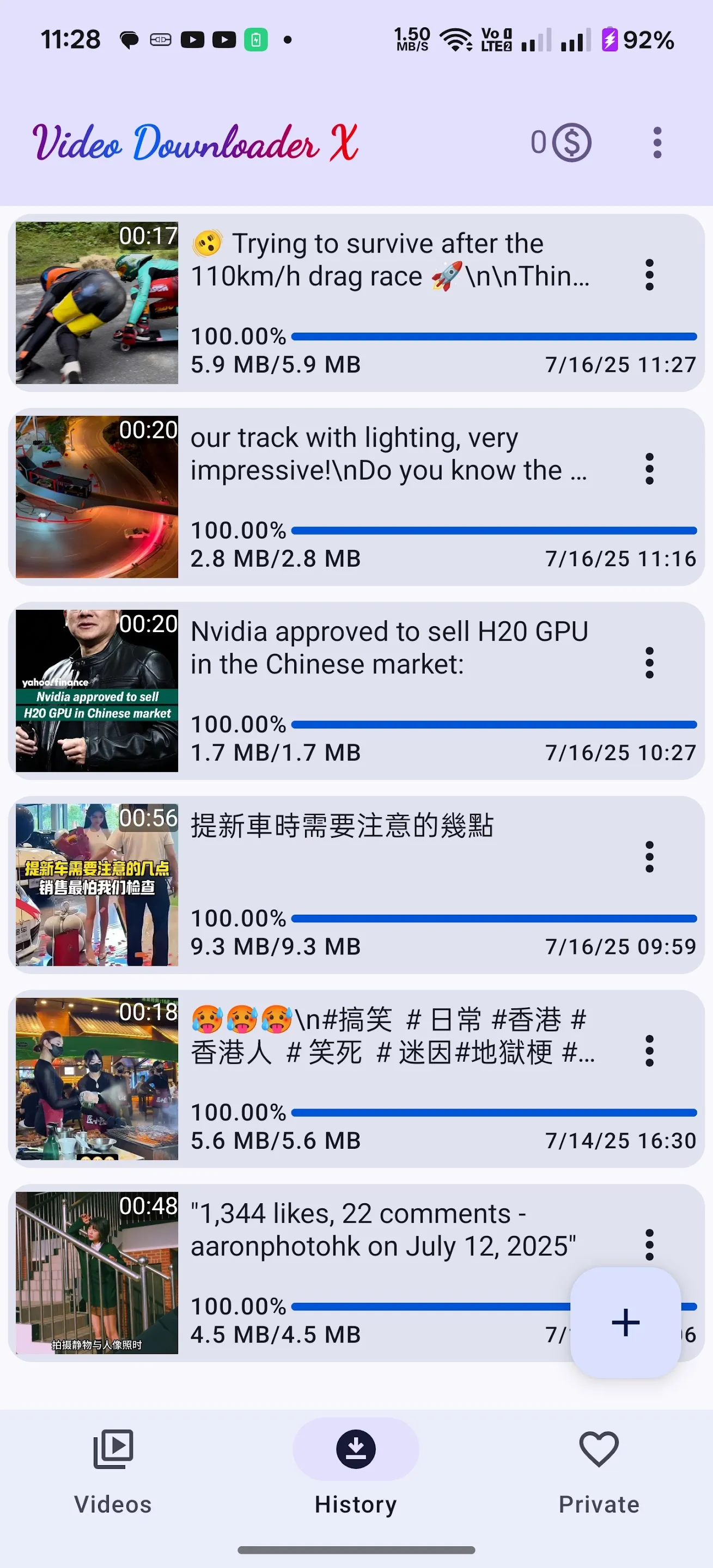Open the menu for the aaronphotohk video

point(649,1244)
